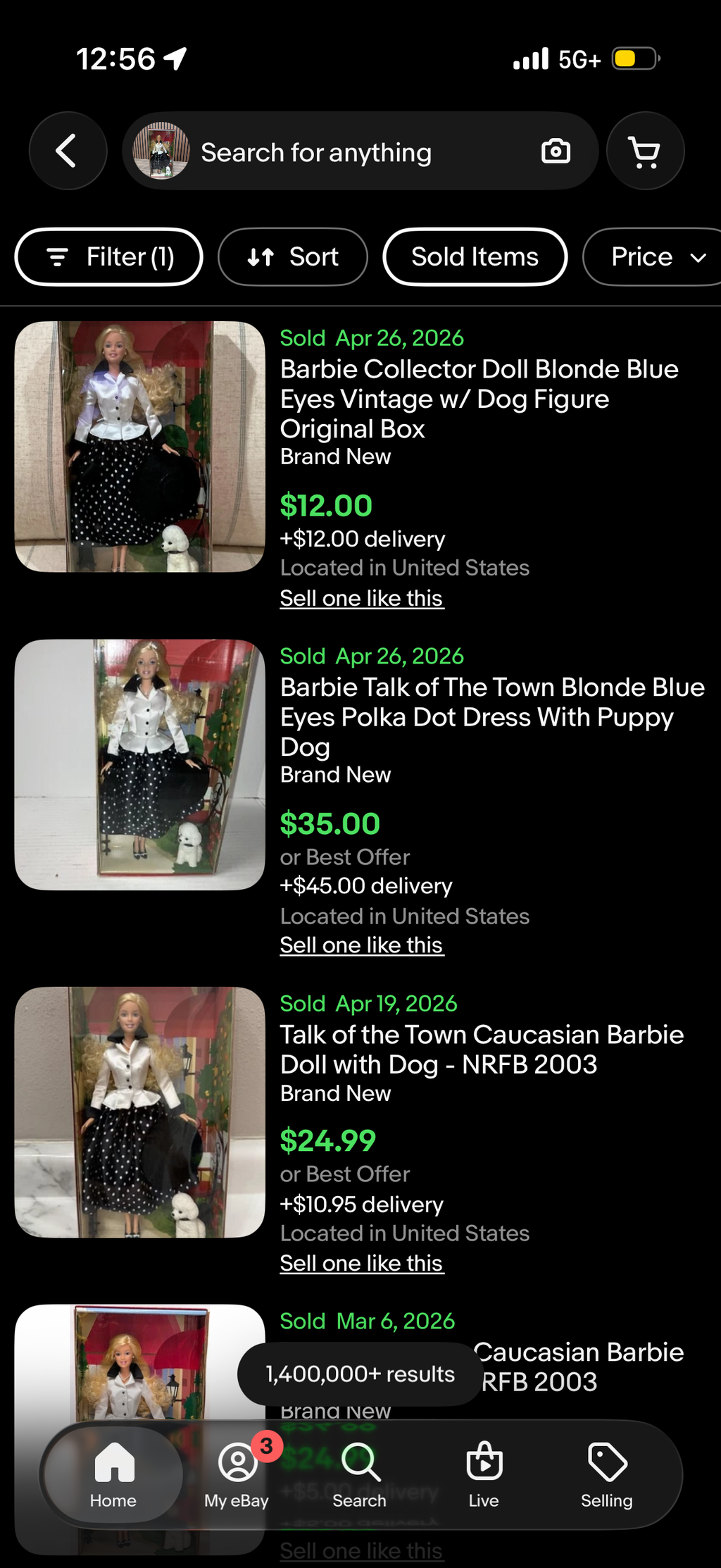Open the Talk of the Town listing sold Apr 19
The image size is (721, 1568).
click(482, 1050)
